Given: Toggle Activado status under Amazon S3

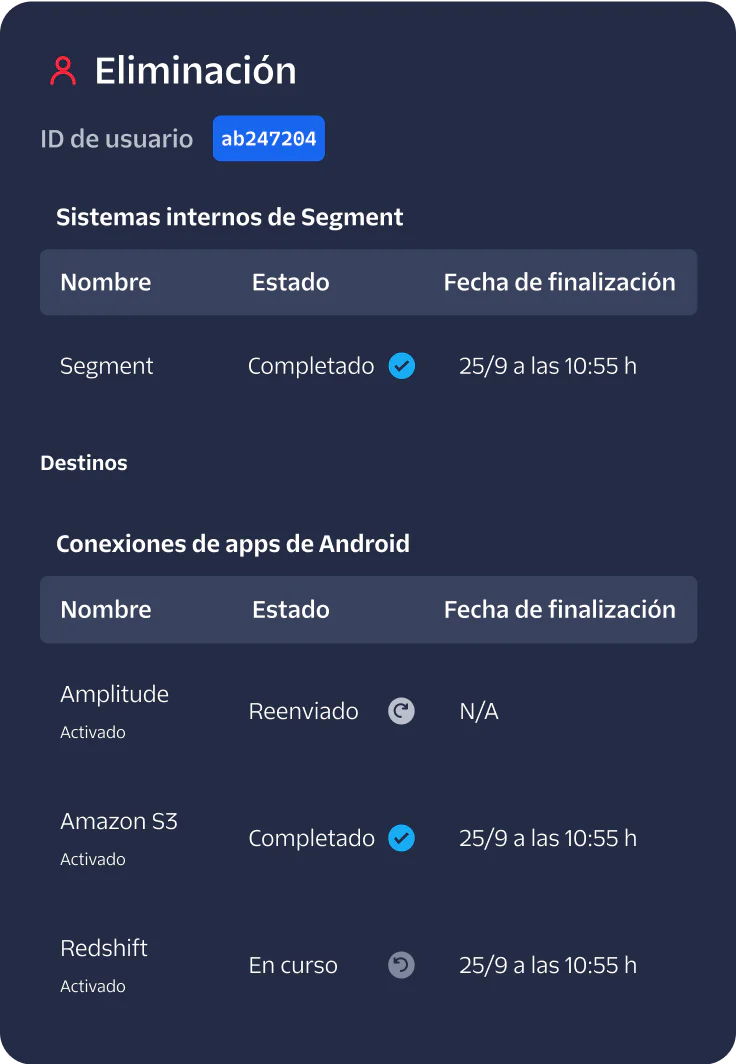Looking at the screenshot, I should click(92, 859).
